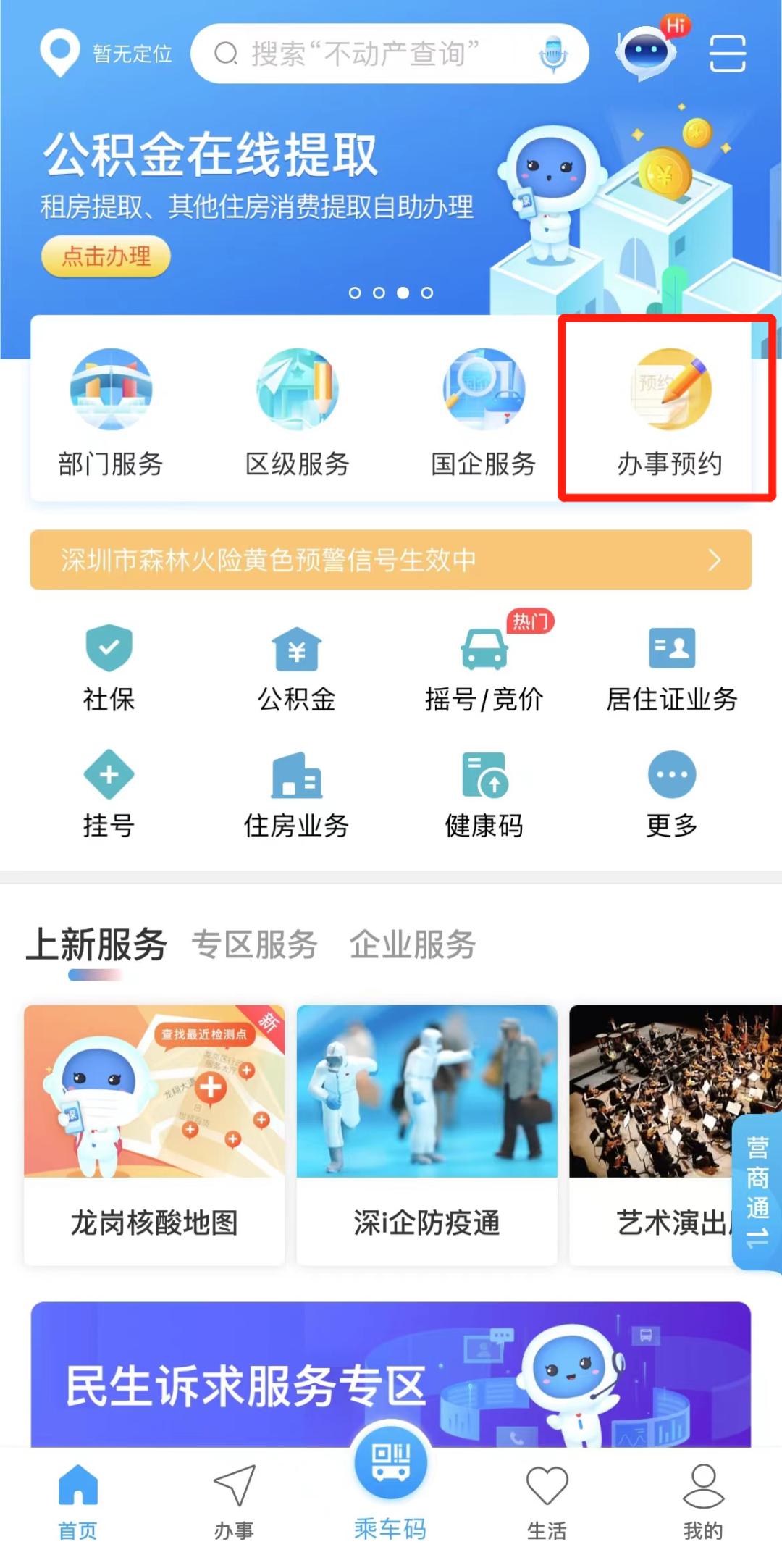Open 办事预约 appointment service
Image resolution: width=782 pixels, height=1568 pixels.
pyautogui.click(x=669, y=411)
